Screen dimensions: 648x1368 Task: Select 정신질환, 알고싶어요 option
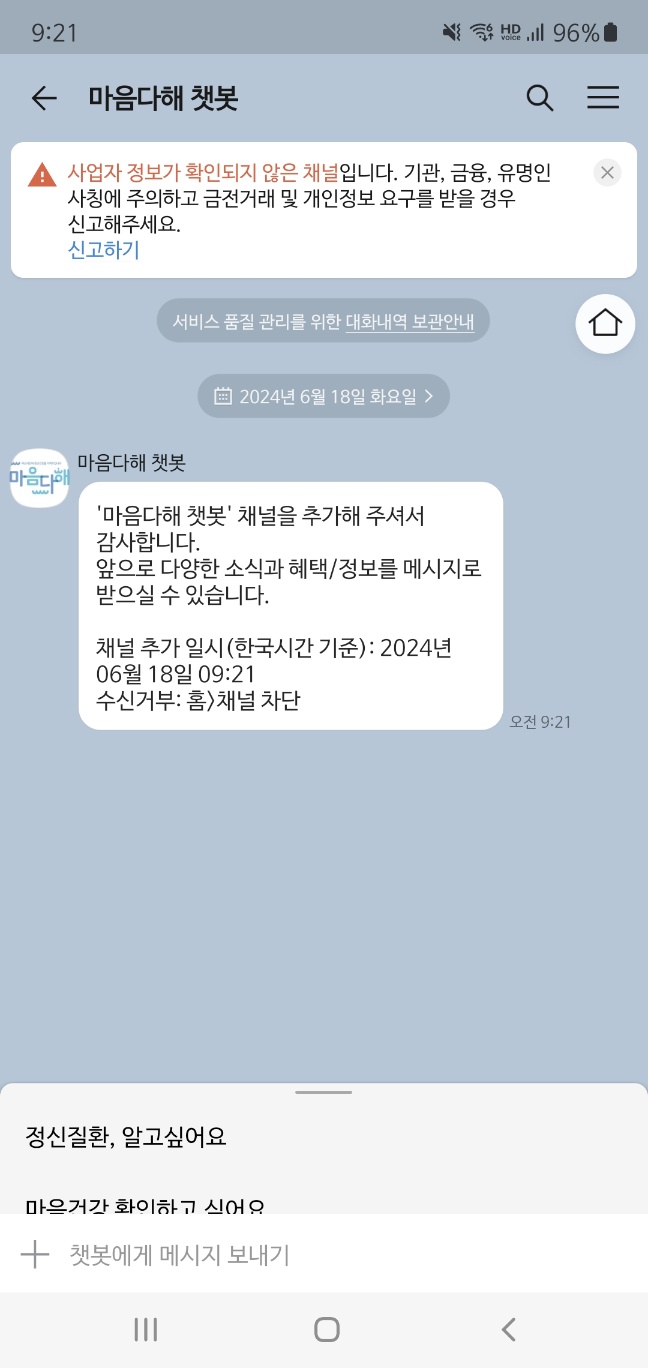click(126, 1137)
